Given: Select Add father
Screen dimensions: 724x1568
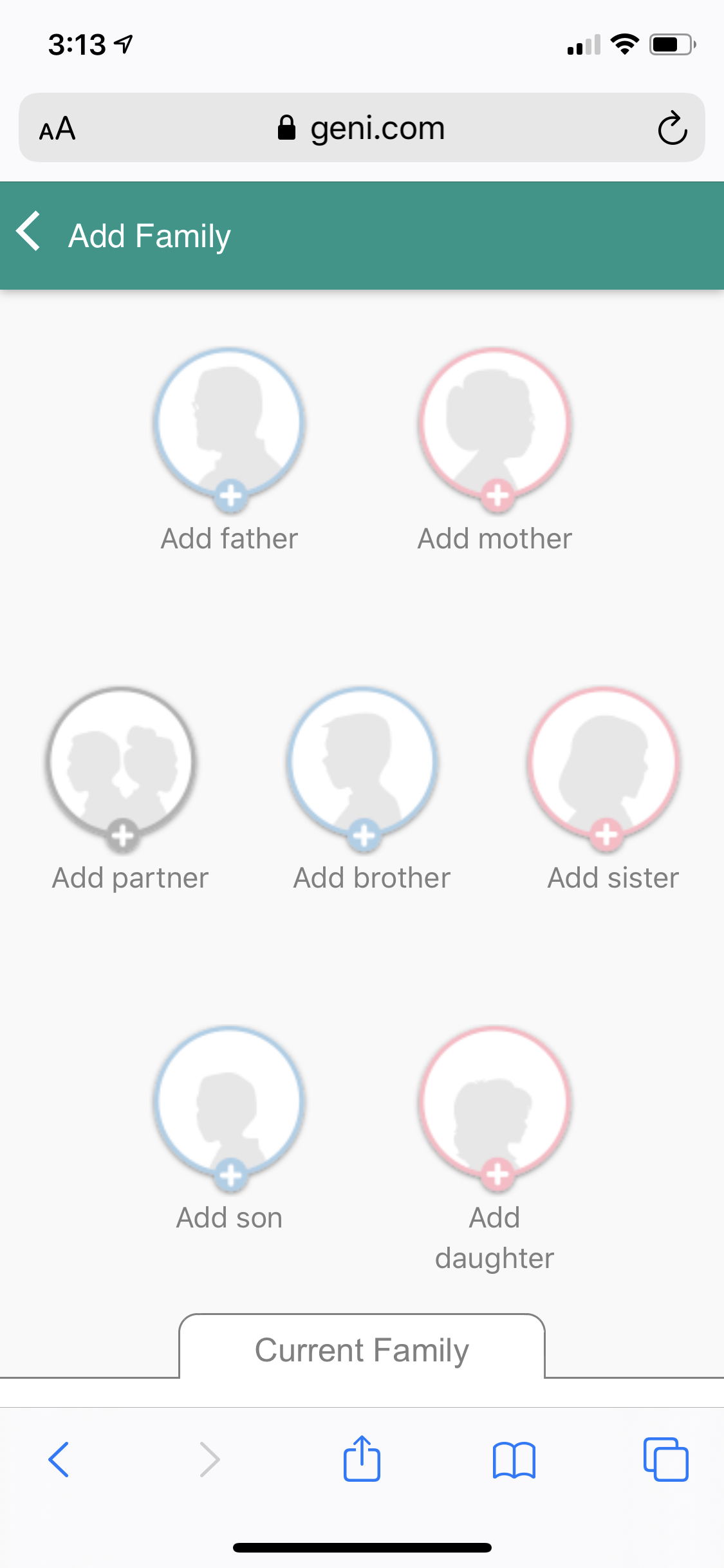Looking at the screenshot, I should pos(229,431).
